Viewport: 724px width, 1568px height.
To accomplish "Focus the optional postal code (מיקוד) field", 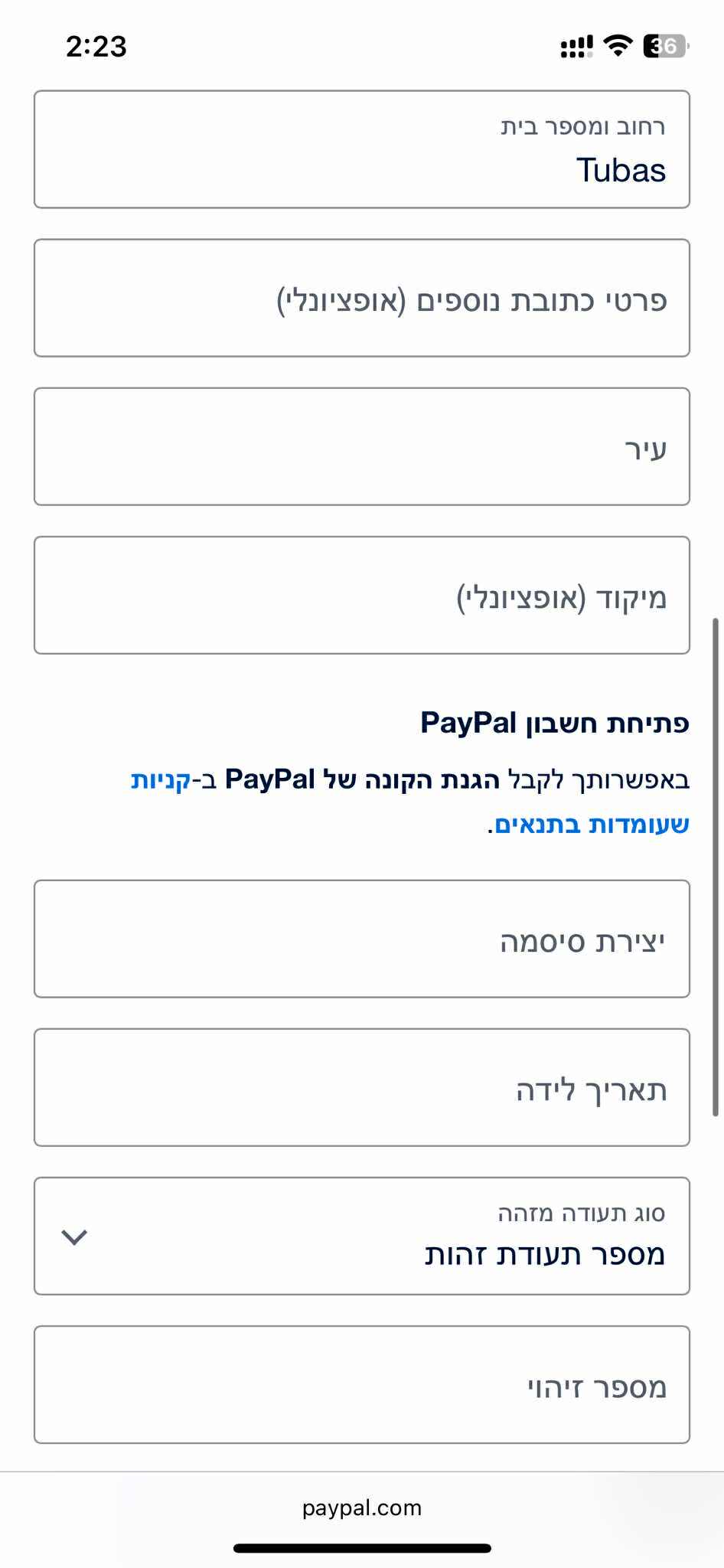I will pos(361,595).
